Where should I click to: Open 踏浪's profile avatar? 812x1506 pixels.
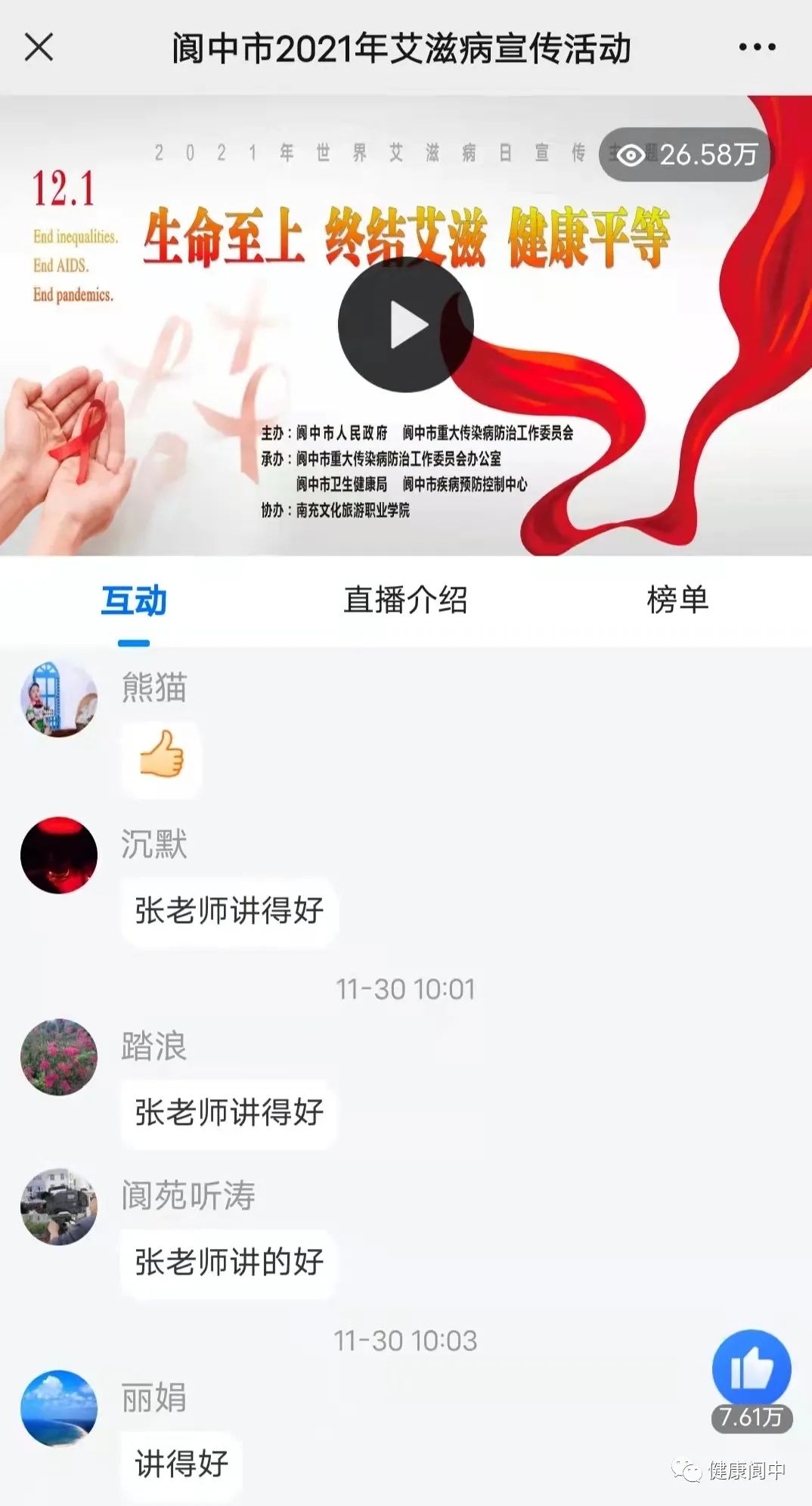tap(59, 1057)
